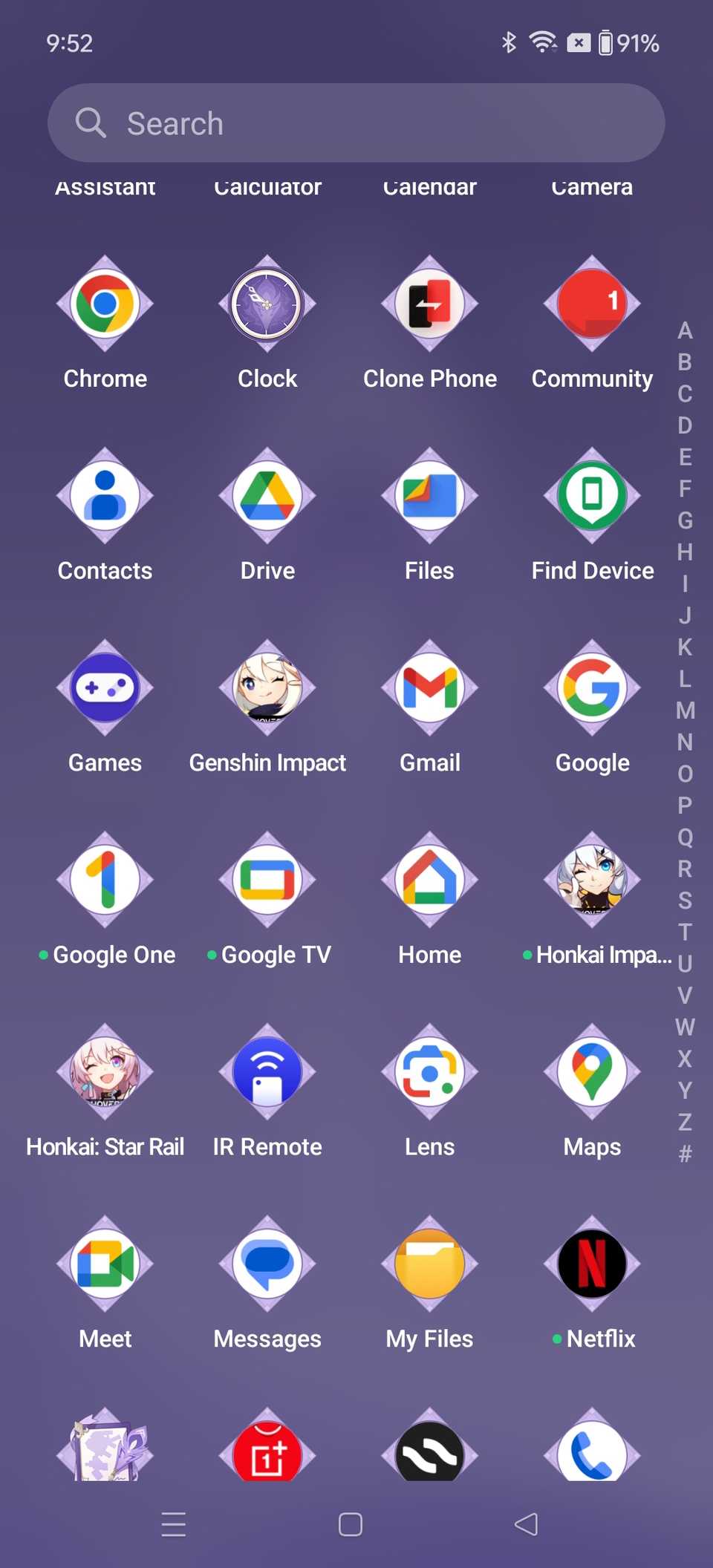Open Clone Phone

click(429, 304)
